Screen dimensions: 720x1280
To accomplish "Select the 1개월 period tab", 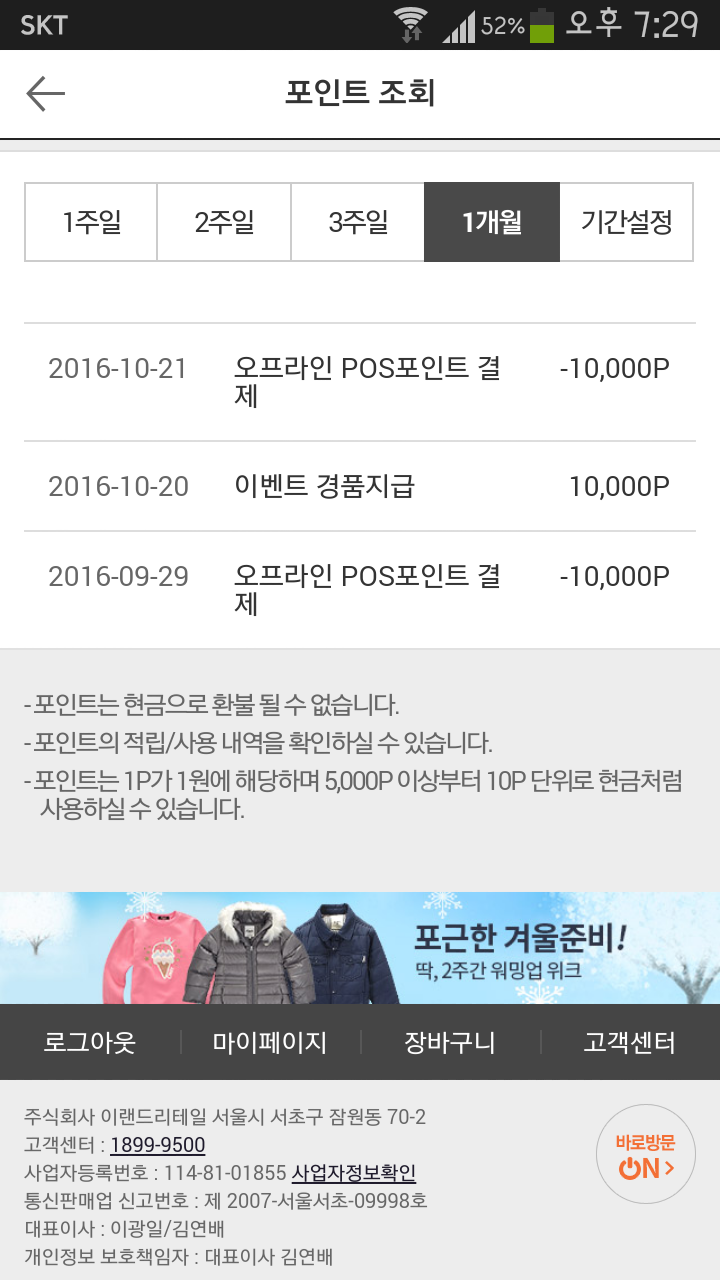I will [x=492, y=222].
